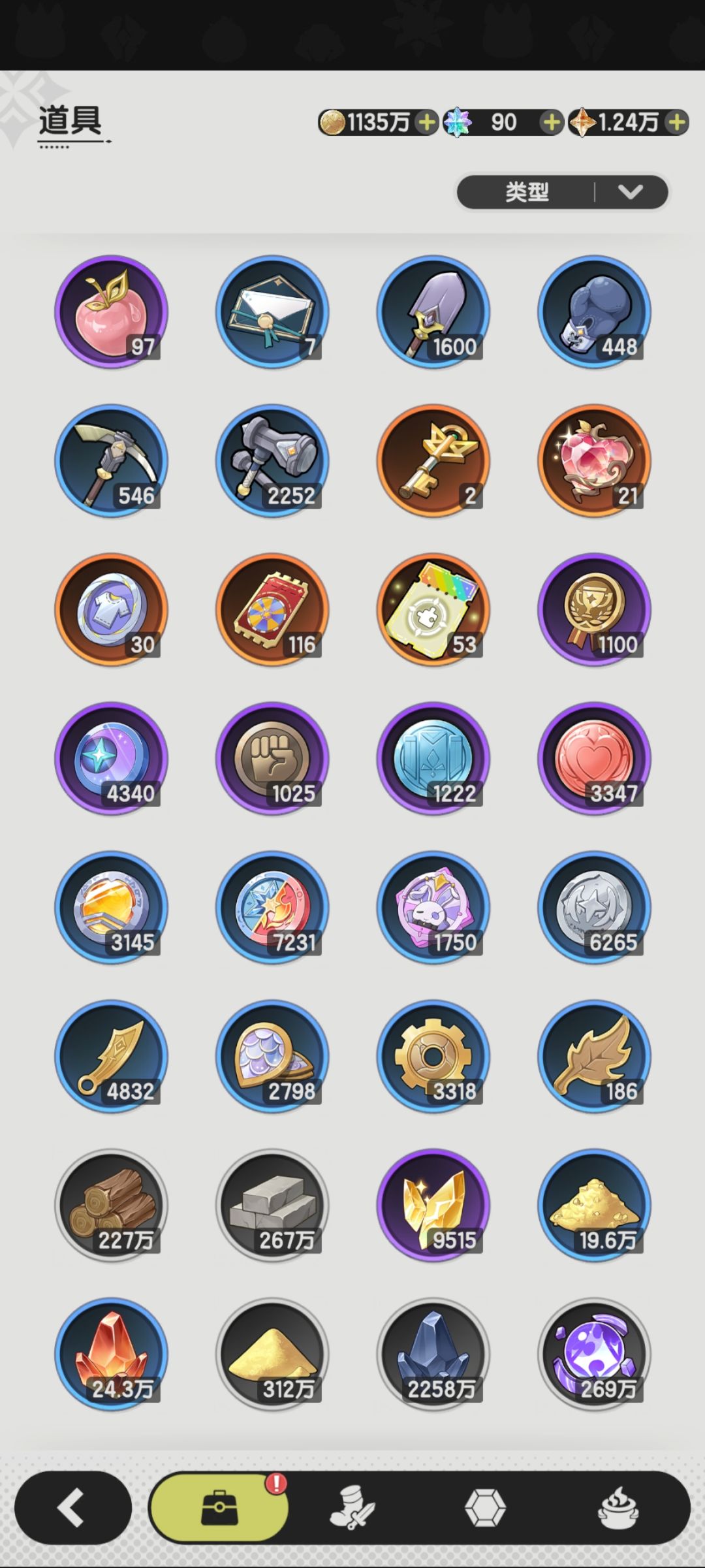Viewport: 705px width, 1568px height.
Task: Select the shovel item showing 1600
Action: tap(433, 312)
